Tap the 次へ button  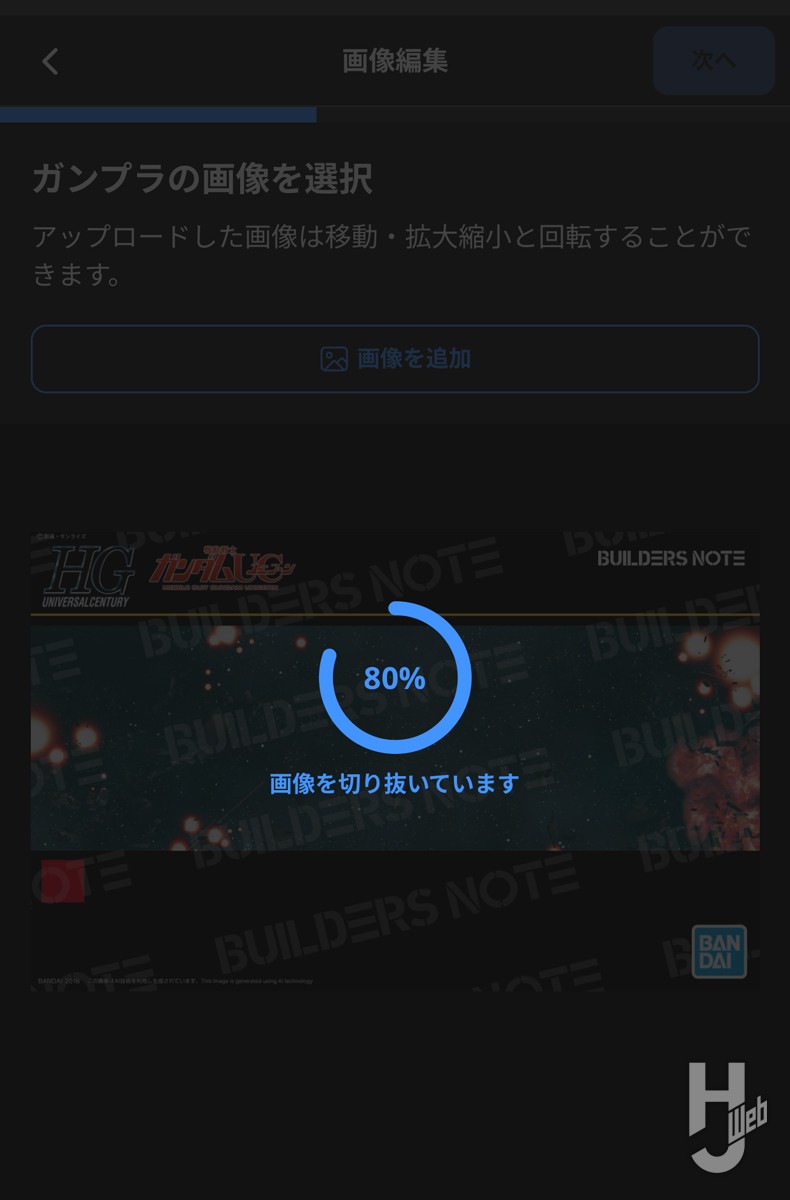pos(713,61)
